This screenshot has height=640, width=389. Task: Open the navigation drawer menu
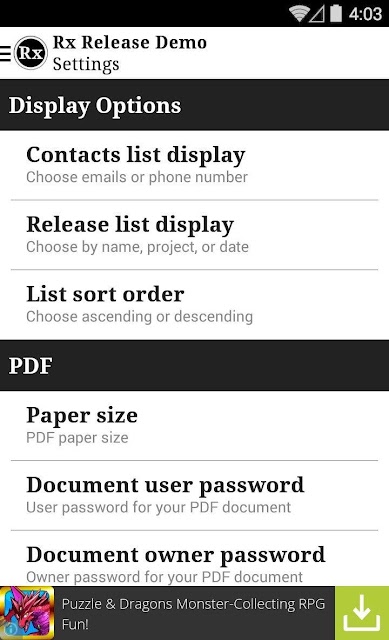[6, 53]
